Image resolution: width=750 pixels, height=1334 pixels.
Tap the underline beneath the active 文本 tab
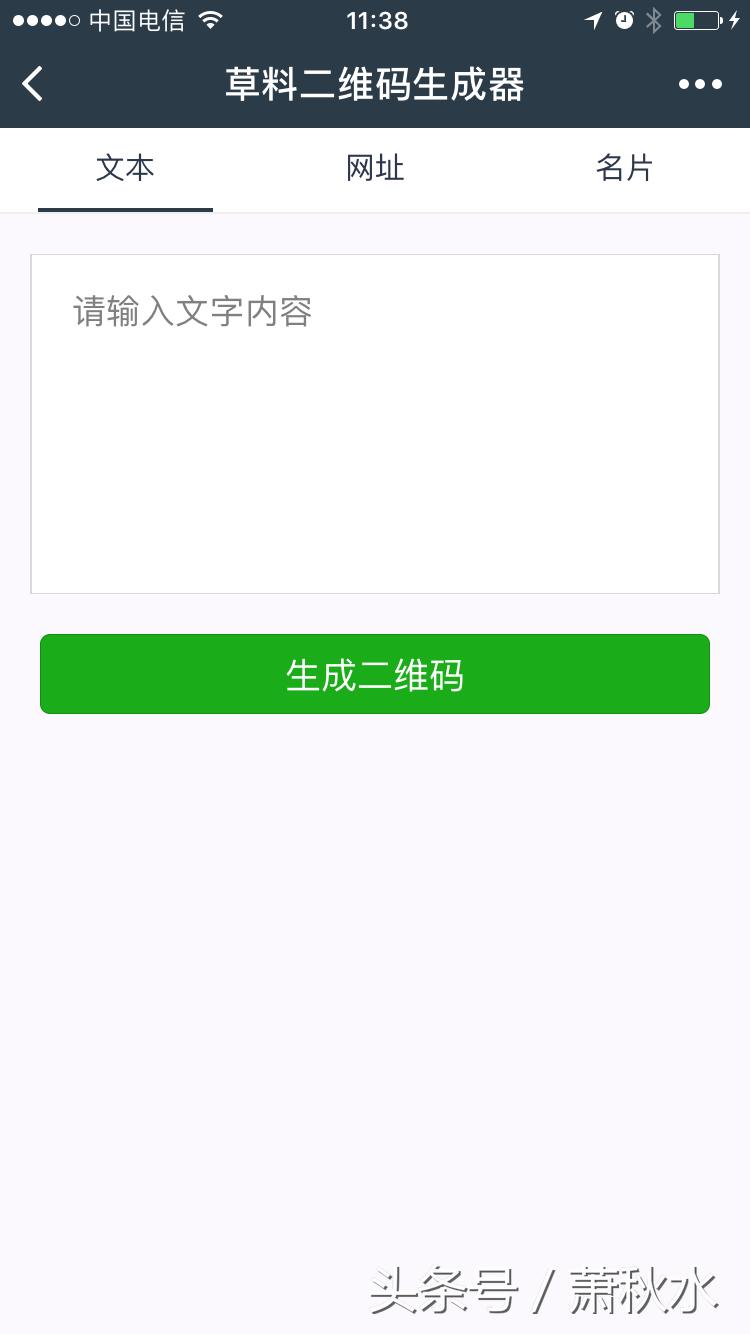(x=125, y=210)
